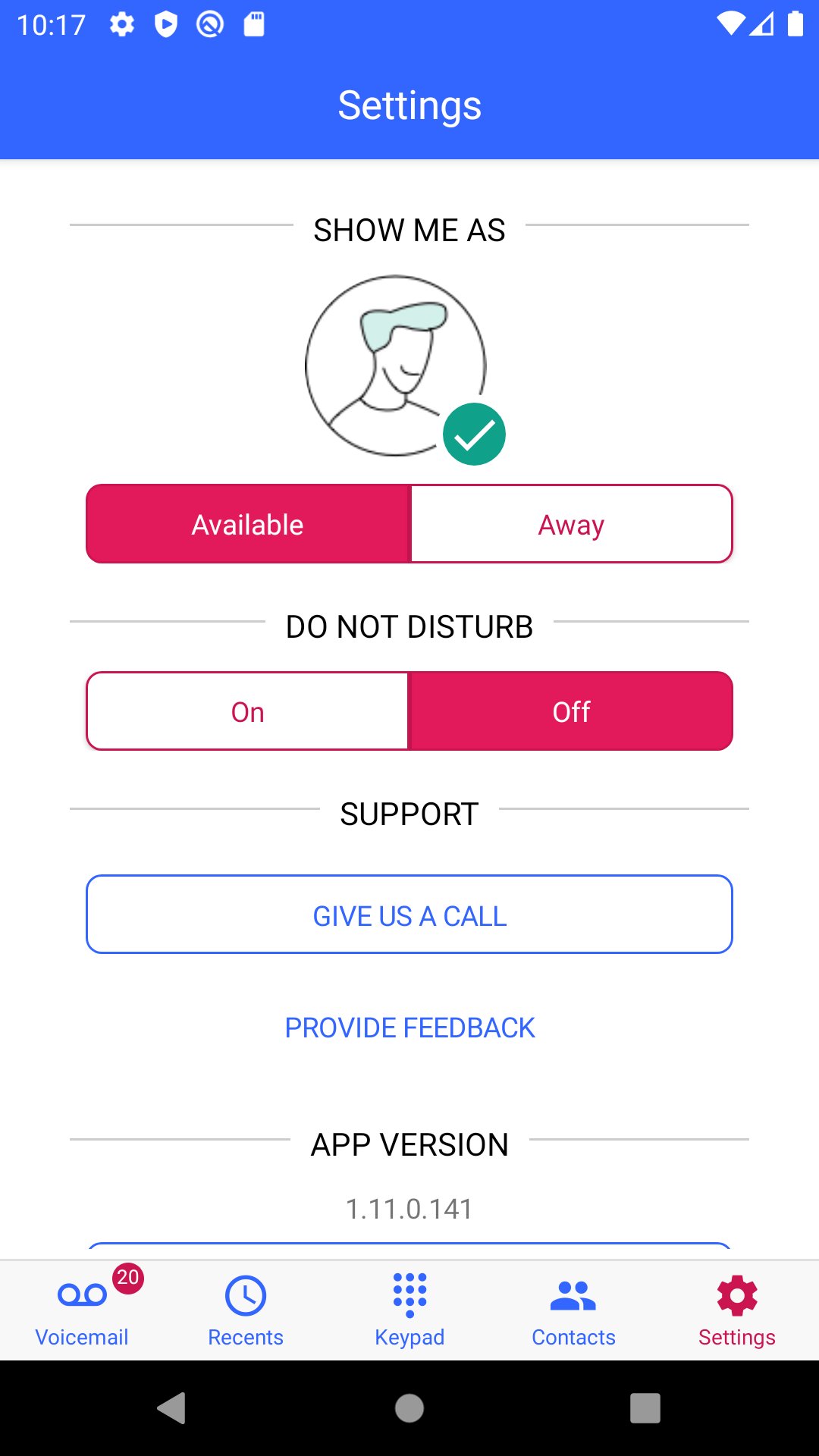The image size is (819, 1456).
Task: Switch status to Away
Action: tap(571, 524)
